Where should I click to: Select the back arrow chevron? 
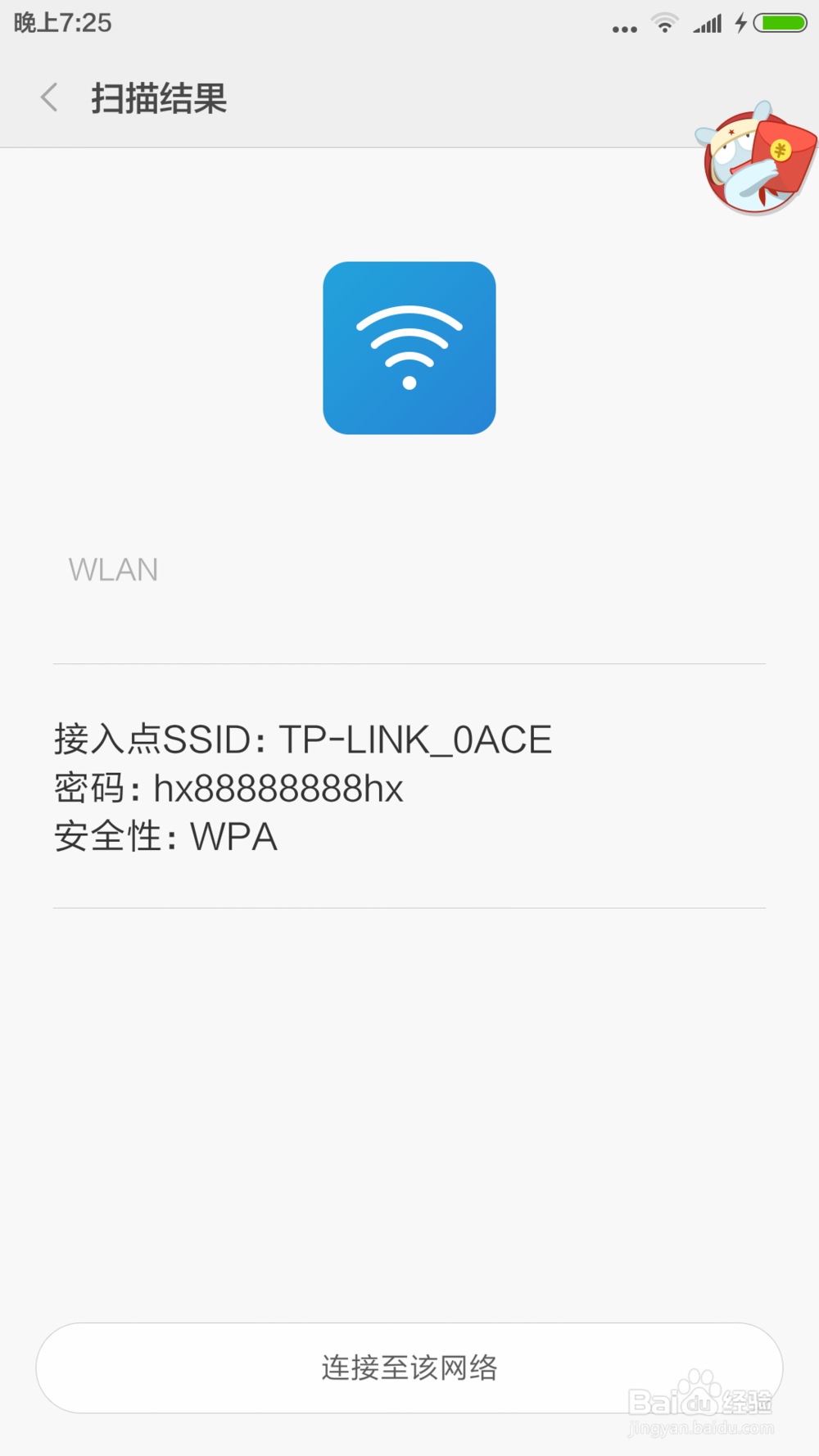point(49,97)
